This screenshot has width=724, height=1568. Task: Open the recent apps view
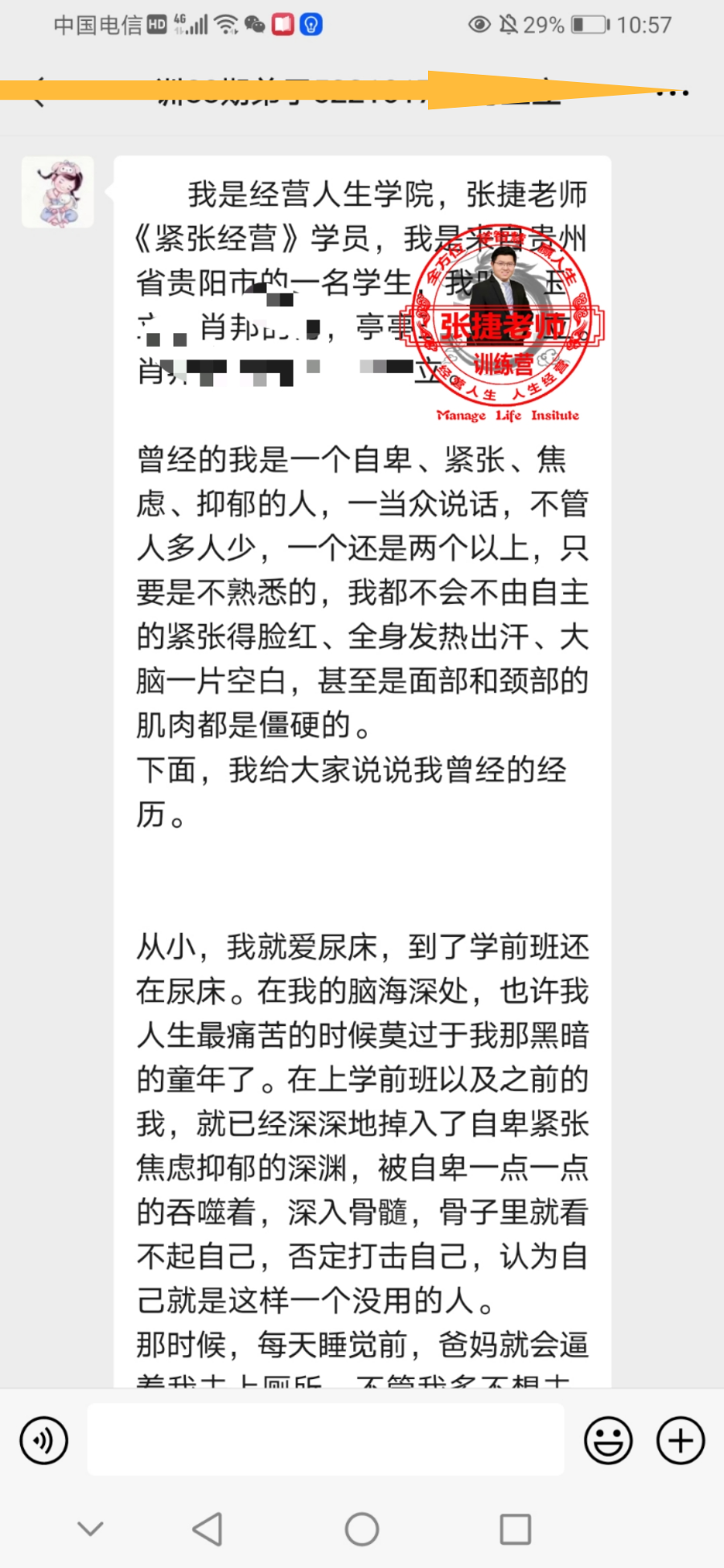click(x=515, y=1529)
